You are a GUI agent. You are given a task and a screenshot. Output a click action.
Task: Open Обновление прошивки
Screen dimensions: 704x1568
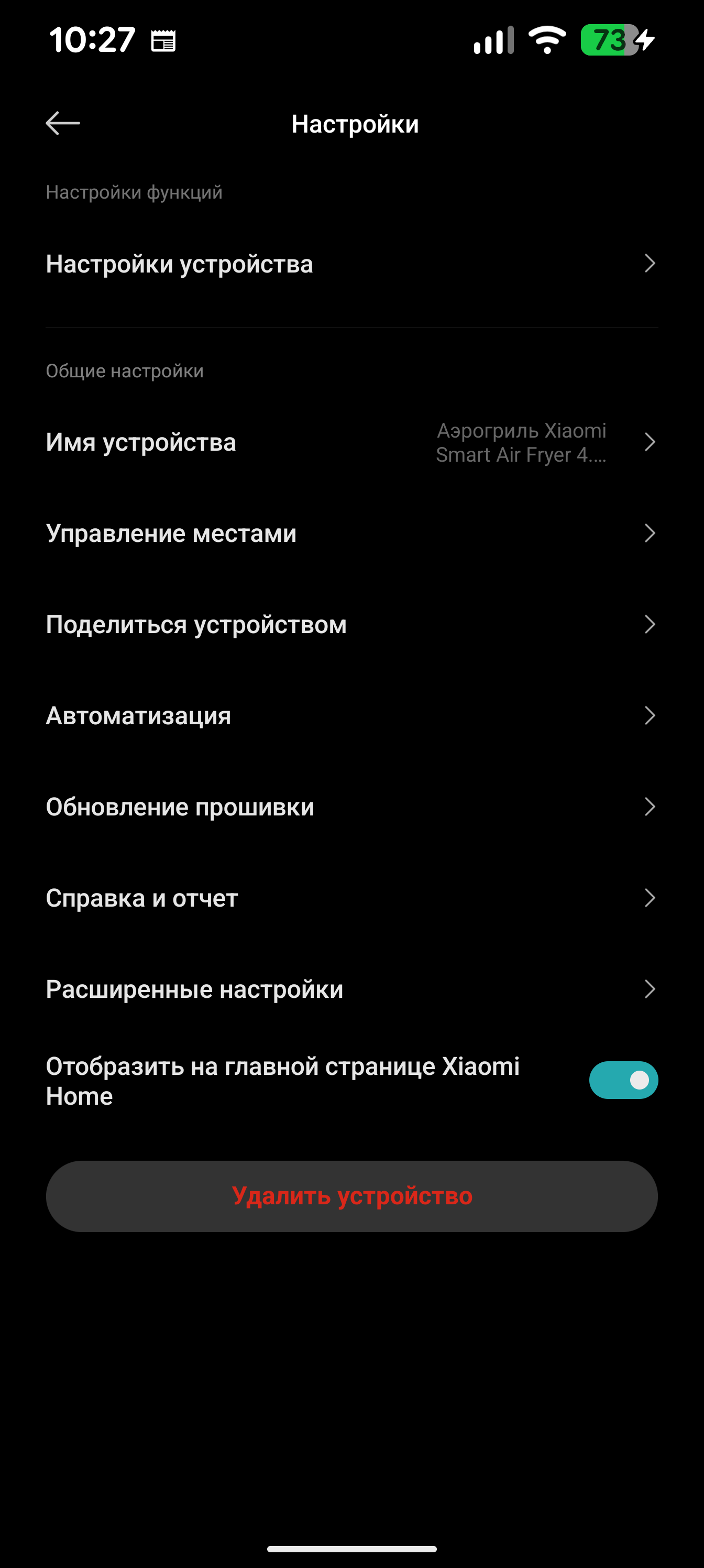pyautogui.click(x=351, y=807)
